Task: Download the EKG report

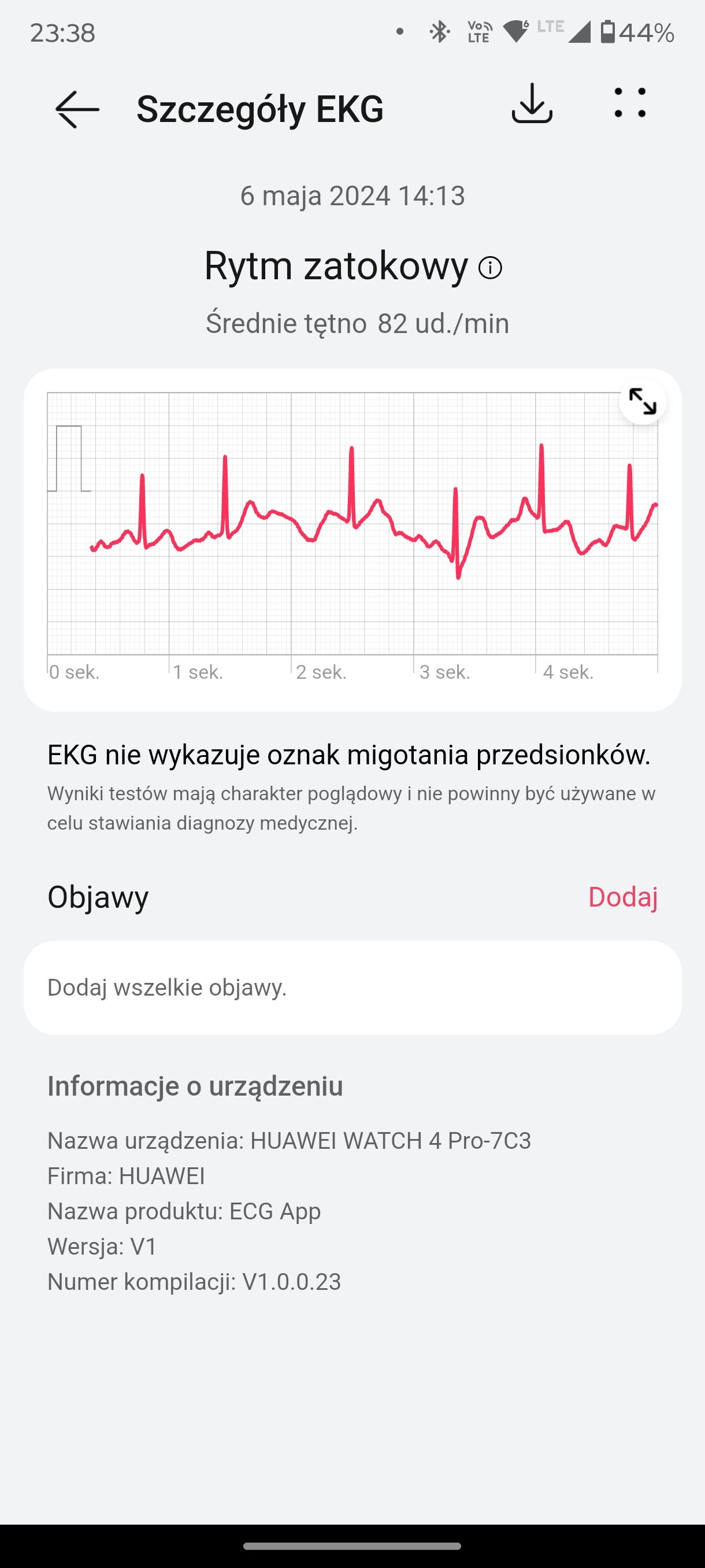Action: 532,103
